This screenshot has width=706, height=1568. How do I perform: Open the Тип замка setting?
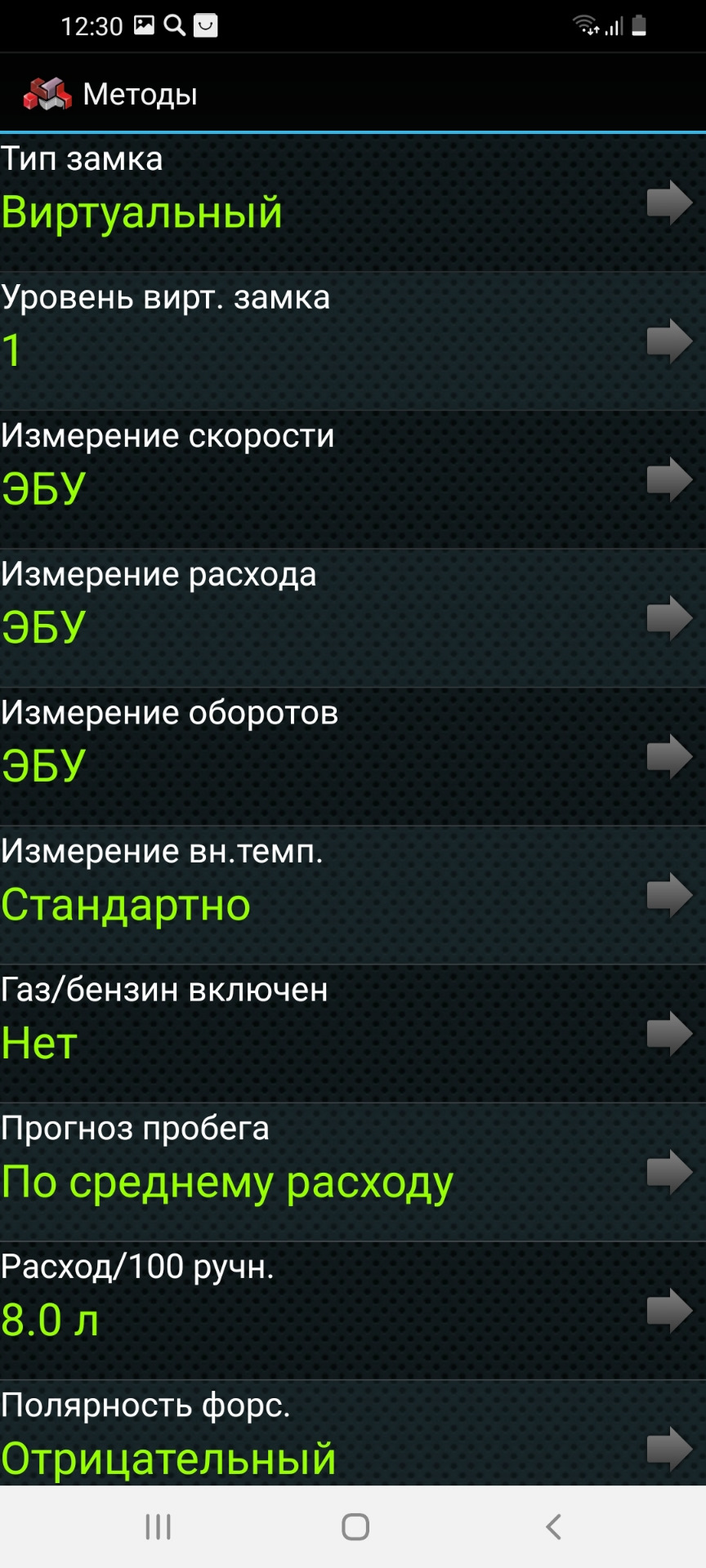click(353, 202)
